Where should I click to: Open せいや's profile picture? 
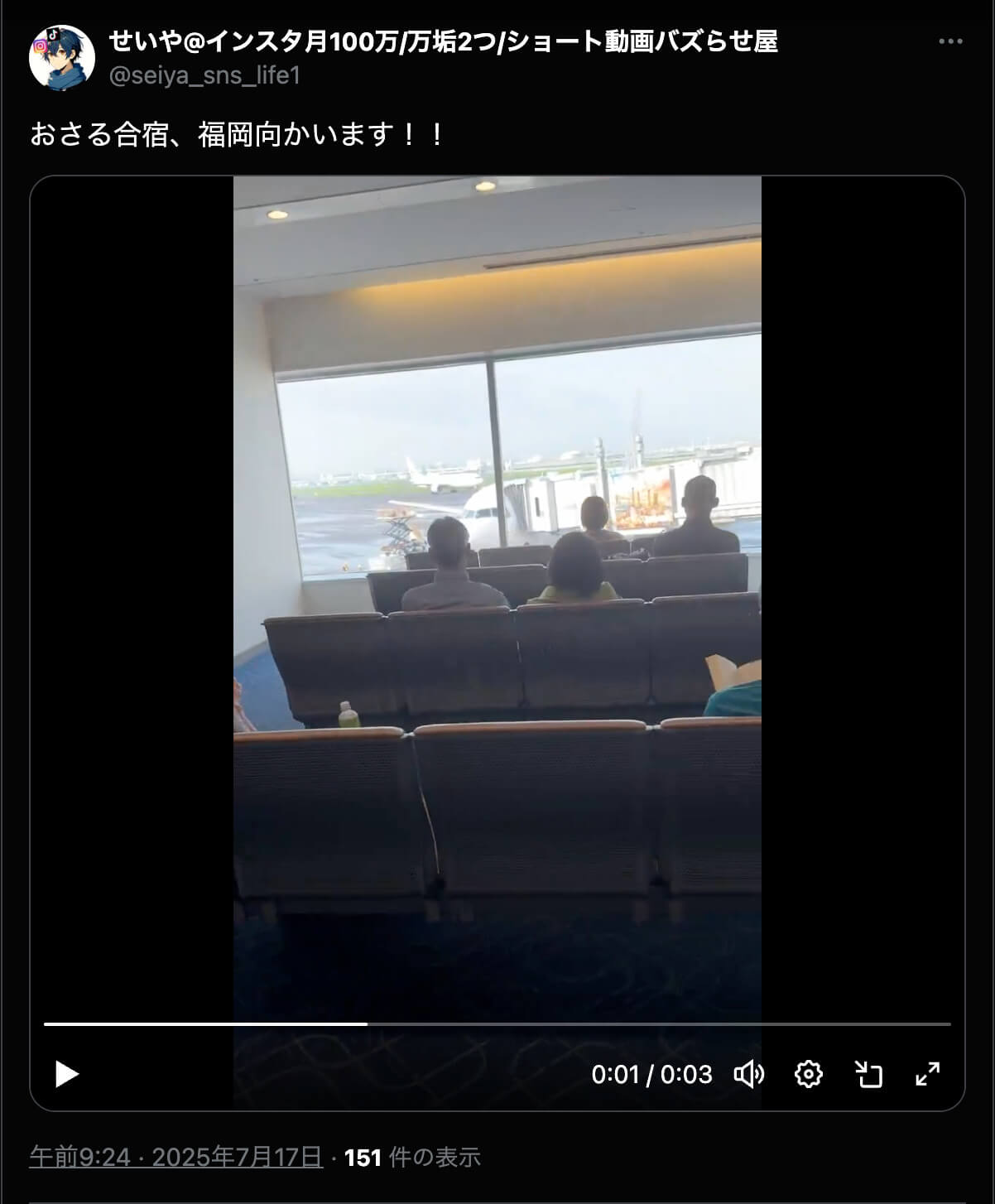click(x=61, y=57)
